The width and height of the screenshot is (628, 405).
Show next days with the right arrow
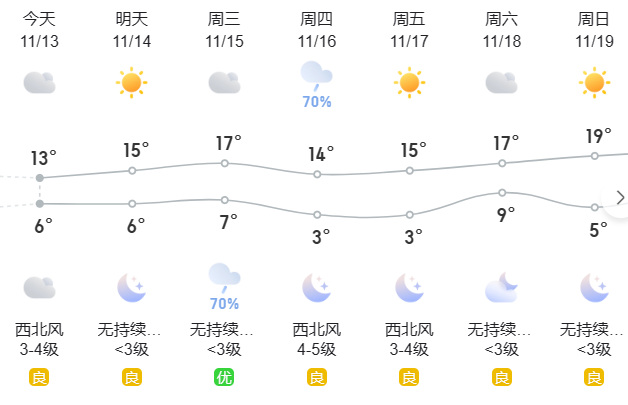click(619, 197)
